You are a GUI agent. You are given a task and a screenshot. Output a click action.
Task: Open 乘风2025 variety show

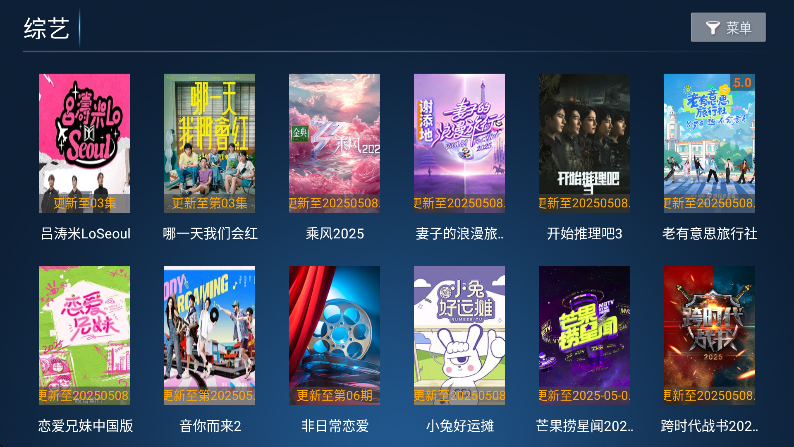[334, 143]
